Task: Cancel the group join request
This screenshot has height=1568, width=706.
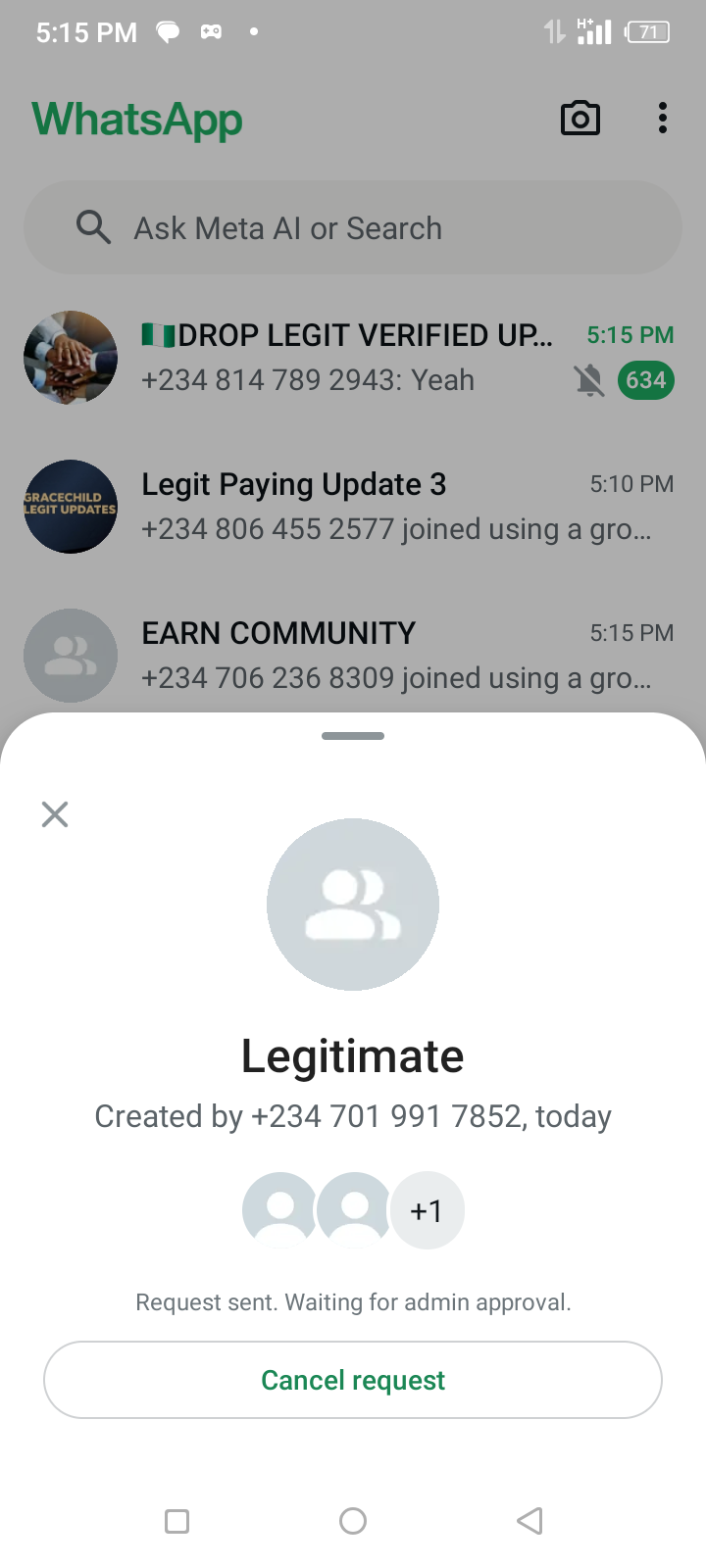Action: 353,1380
